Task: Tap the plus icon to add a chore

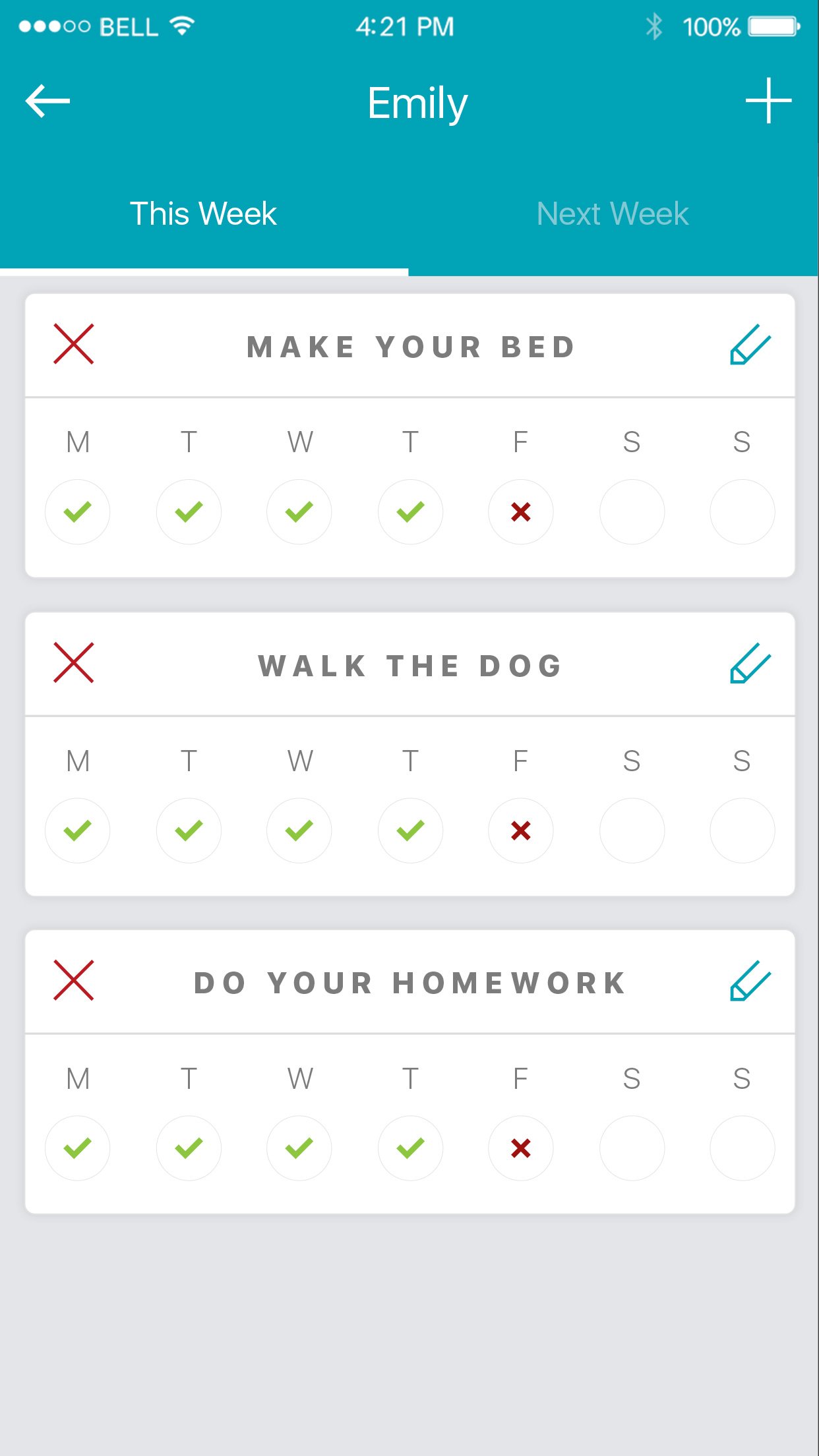Action: click(770, 100)
